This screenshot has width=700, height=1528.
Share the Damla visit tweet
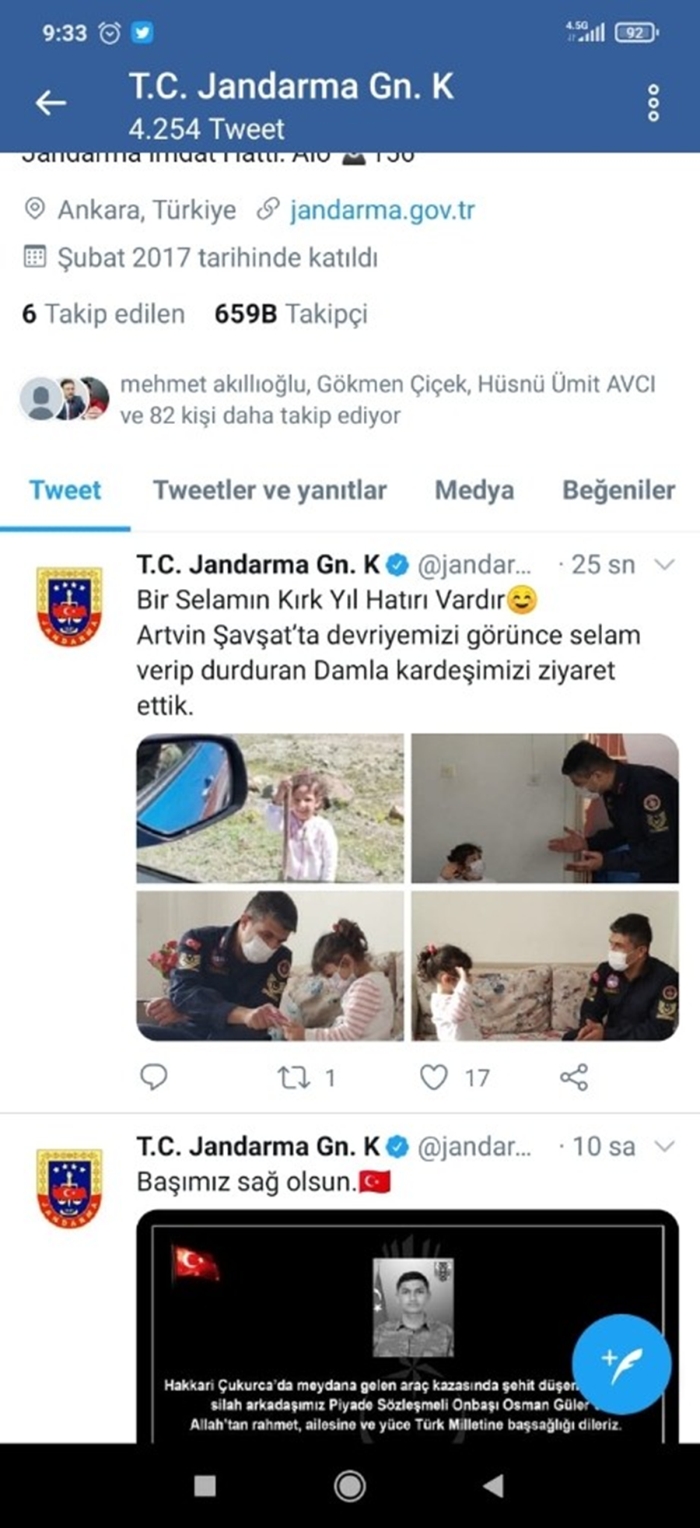coord(573,1077)
